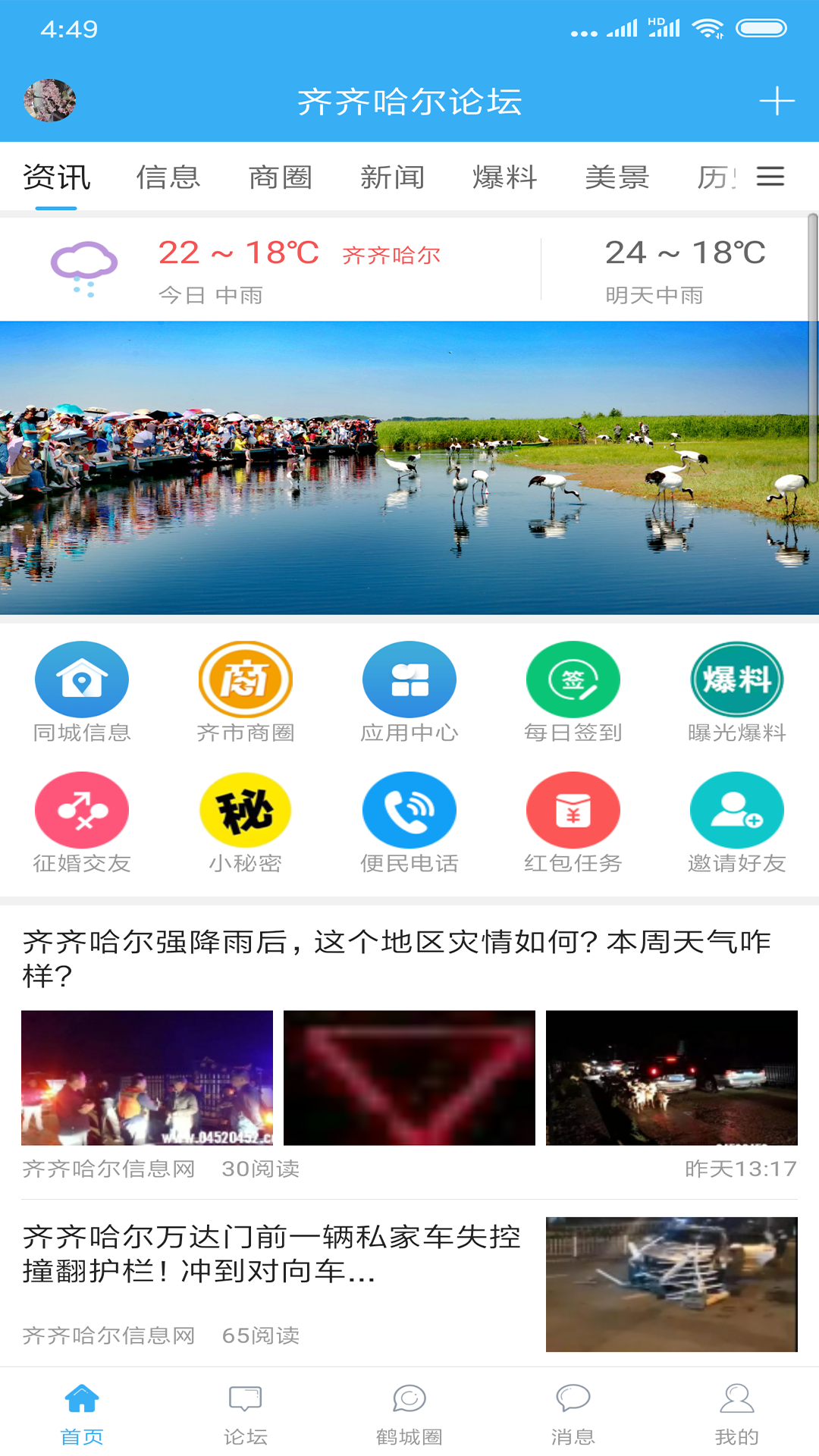
Task: Read the article about 齐齐哈尔强降雨
Action: (x=397, y=959)
